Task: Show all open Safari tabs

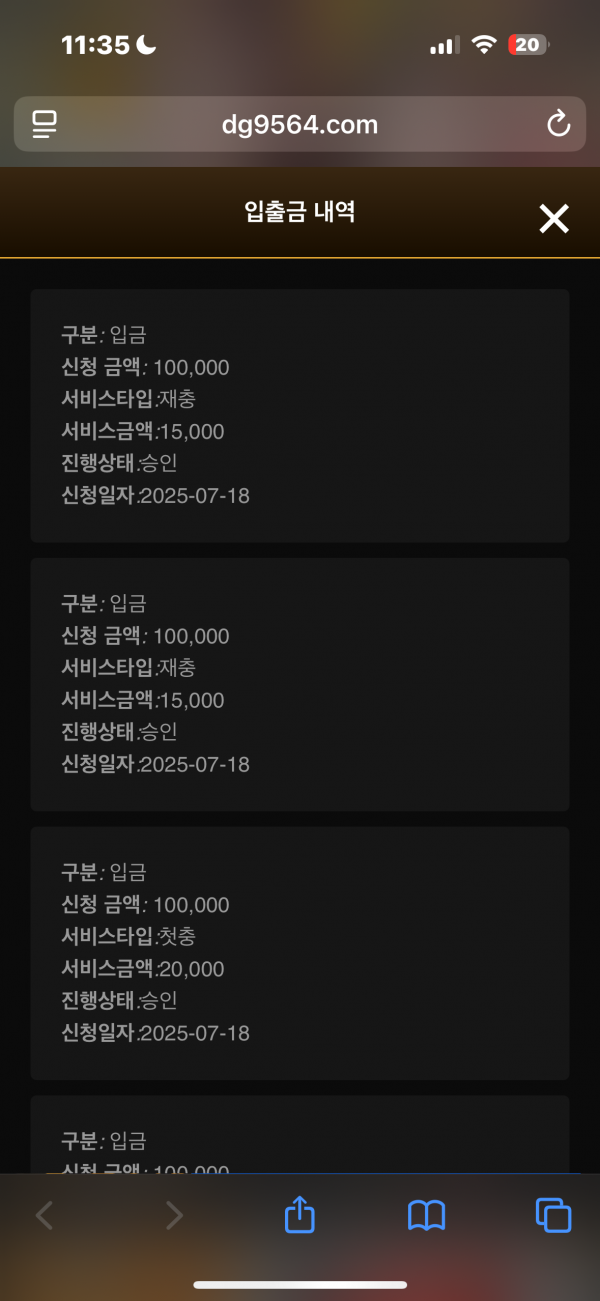Action: point(554,1215)
